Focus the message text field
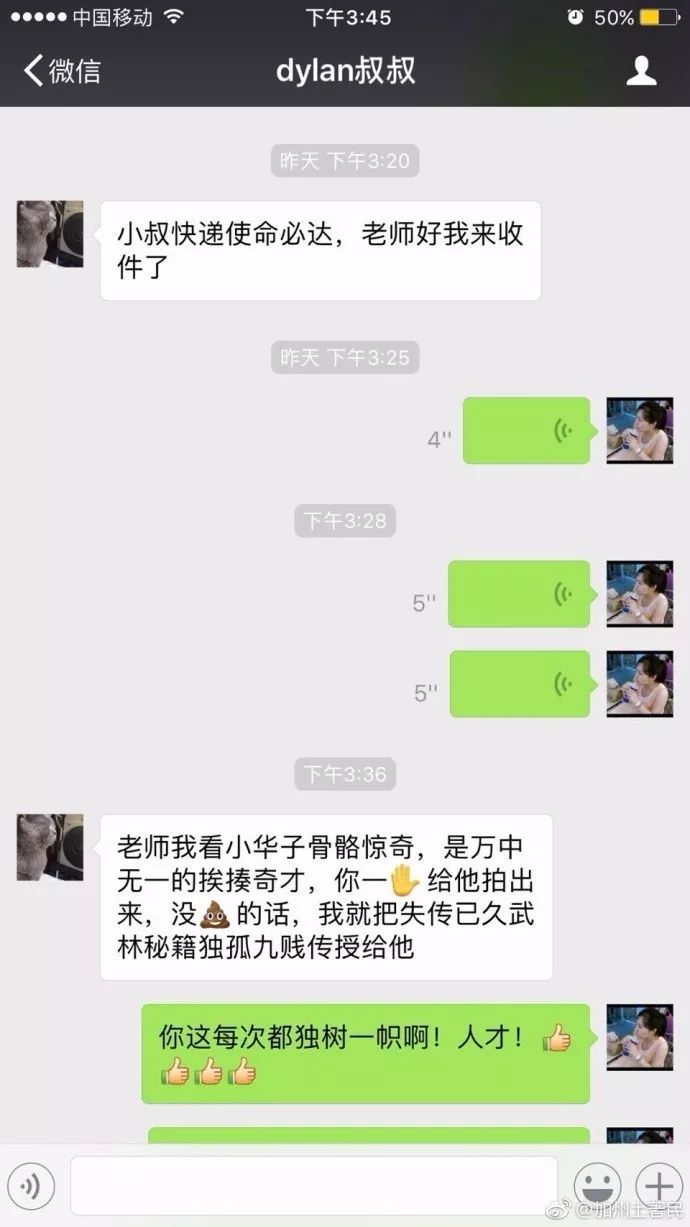 (313, 1186)
